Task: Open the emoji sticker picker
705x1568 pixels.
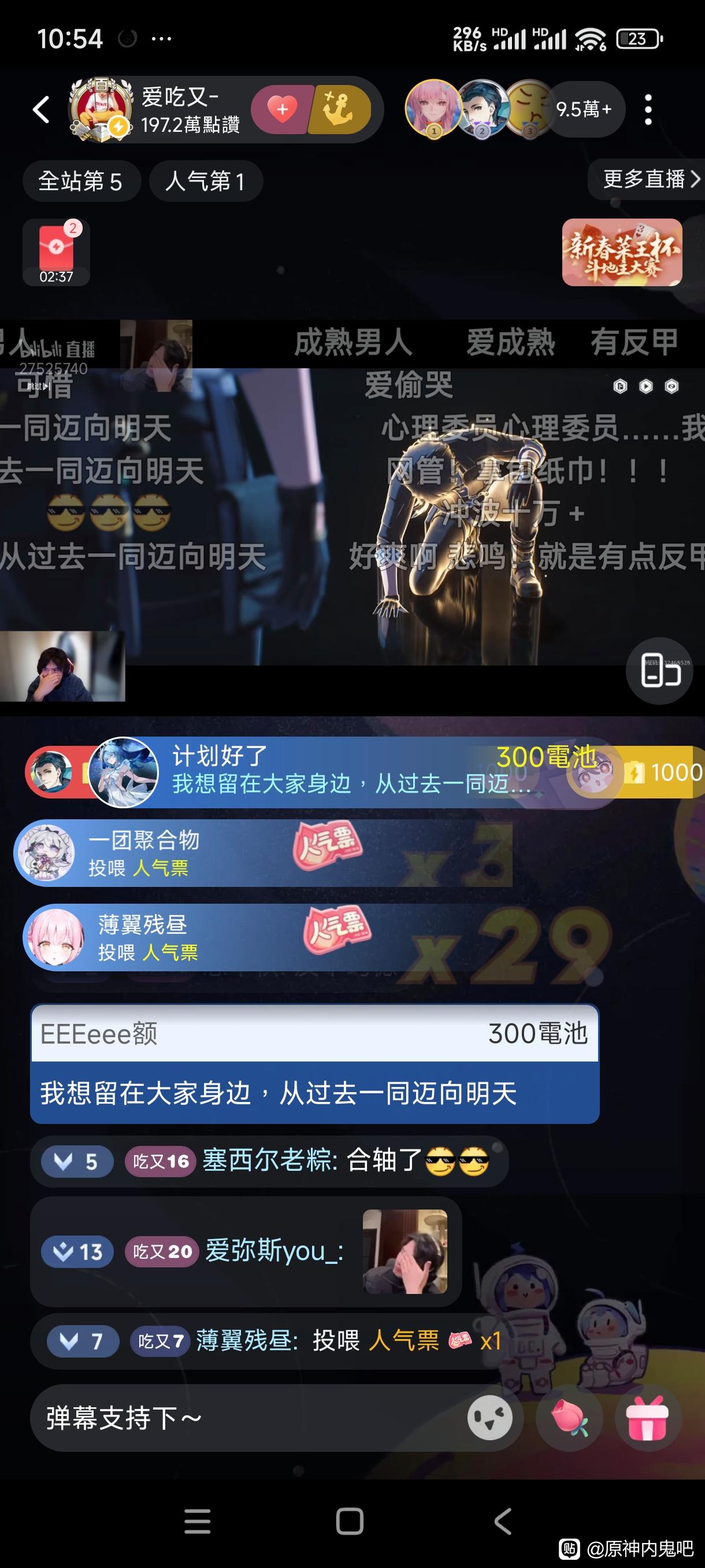Action: click(489, 1418)
